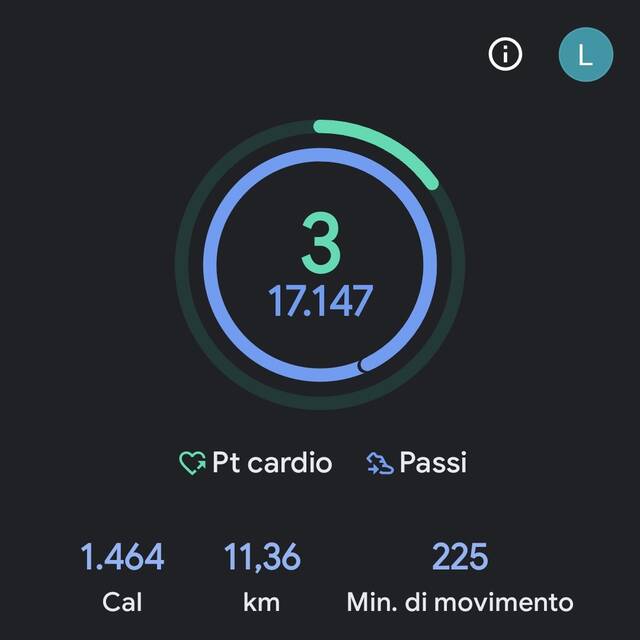The image size is (640, 640).
Task: Open the cardio points and steps ring
Action: point(320,264)
